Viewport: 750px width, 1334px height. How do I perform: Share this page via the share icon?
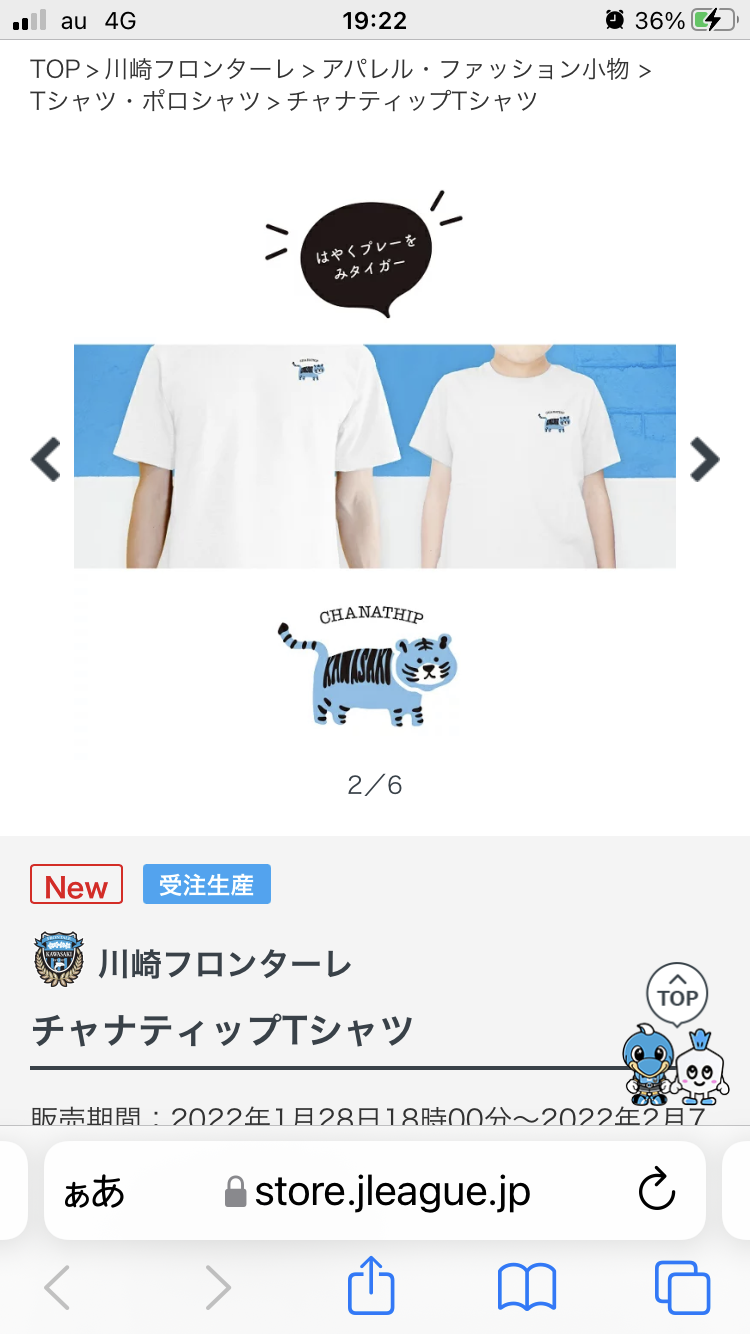click(x=371, y=1285)
